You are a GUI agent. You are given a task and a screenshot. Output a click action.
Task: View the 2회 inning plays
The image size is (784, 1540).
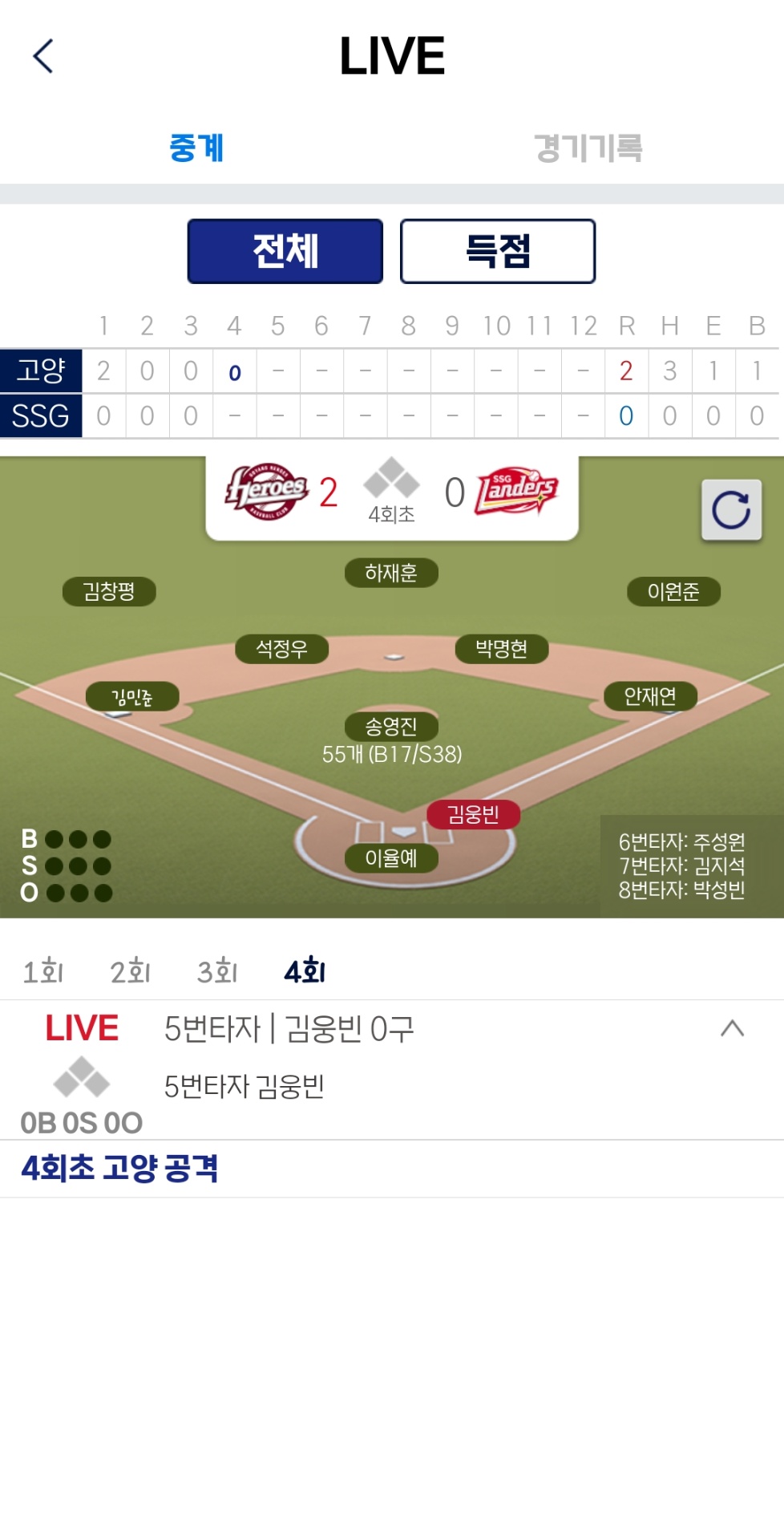click(x=130, y=971)
